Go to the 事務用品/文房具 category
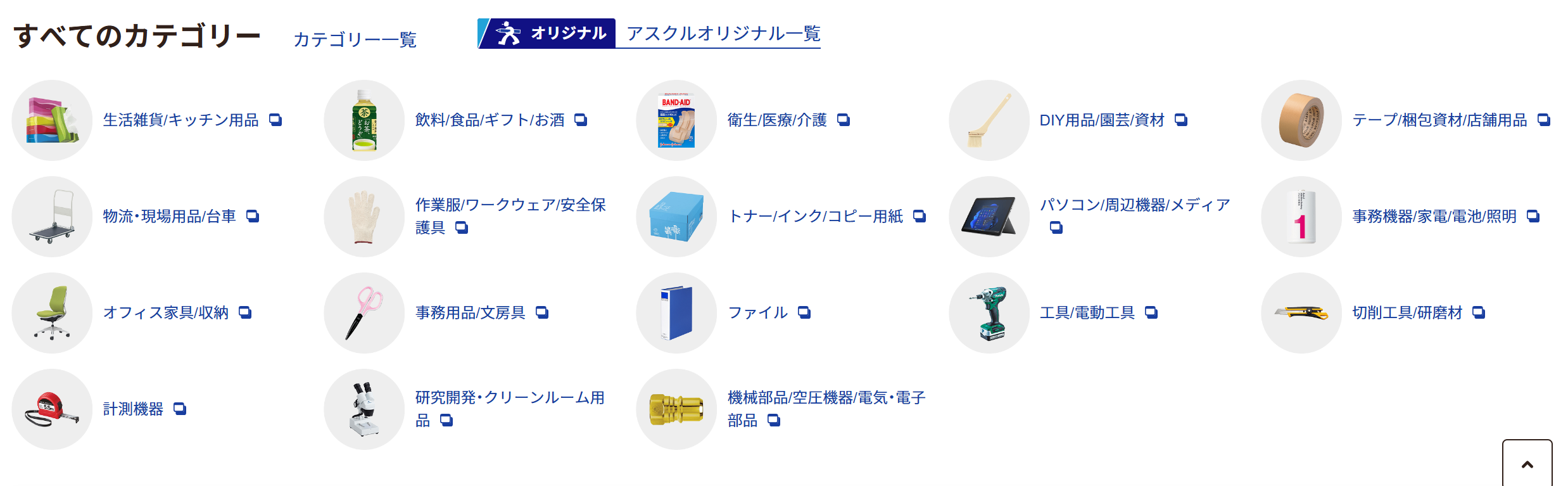1568x486 pixels. pyautogui.click(x=471, y=313)
